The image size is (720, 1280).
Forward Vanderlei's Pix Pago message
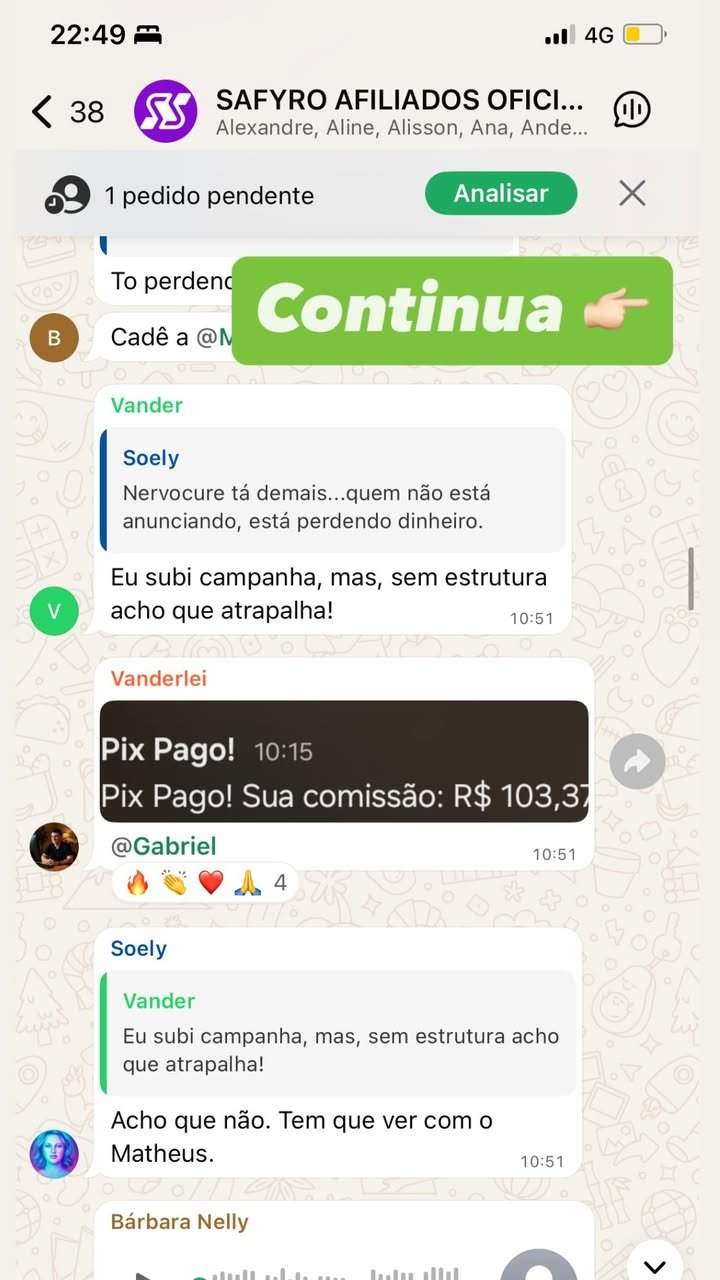point(637,762)
